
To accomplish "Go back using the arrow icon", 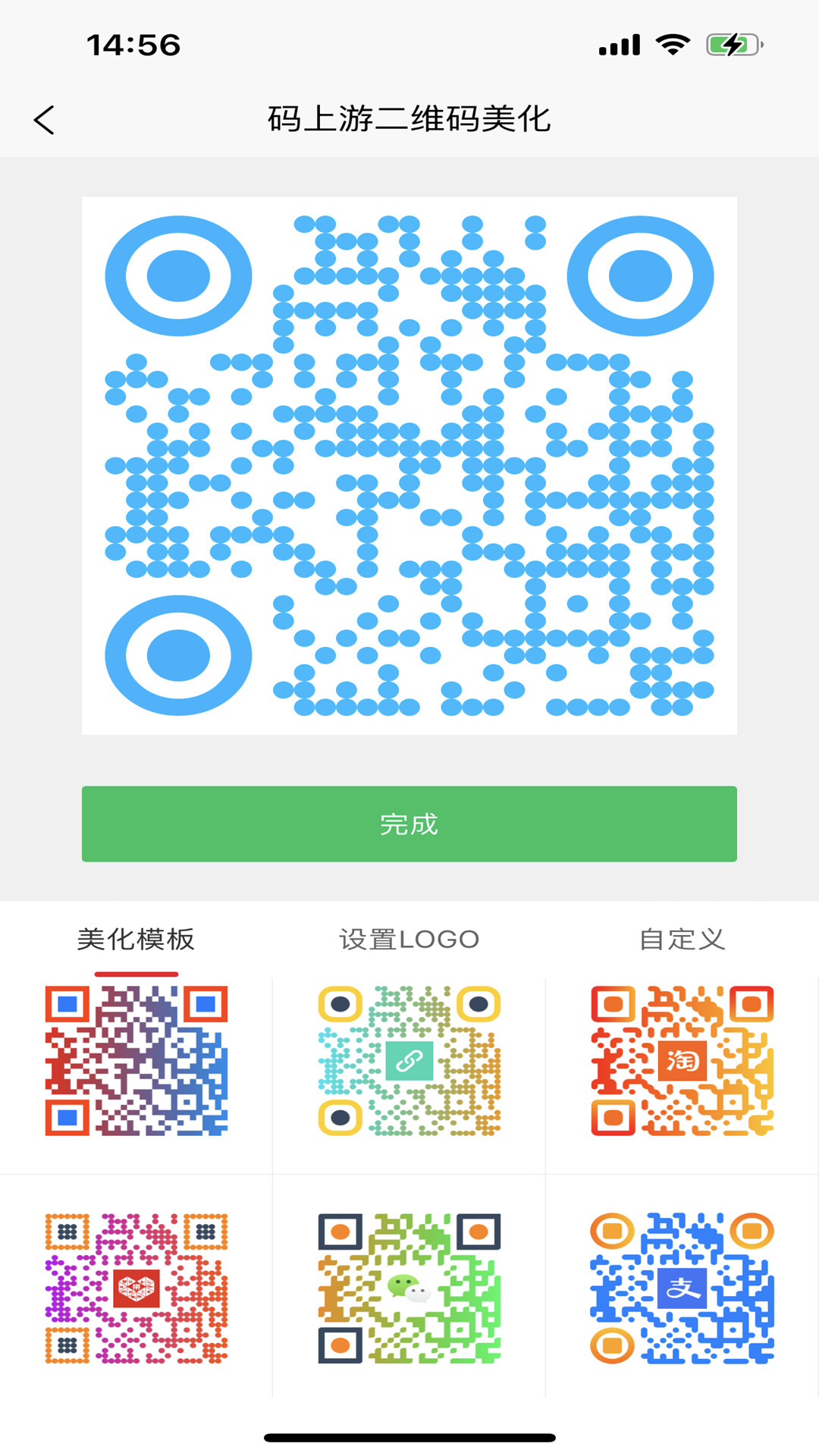I will [x=45, y=120].
